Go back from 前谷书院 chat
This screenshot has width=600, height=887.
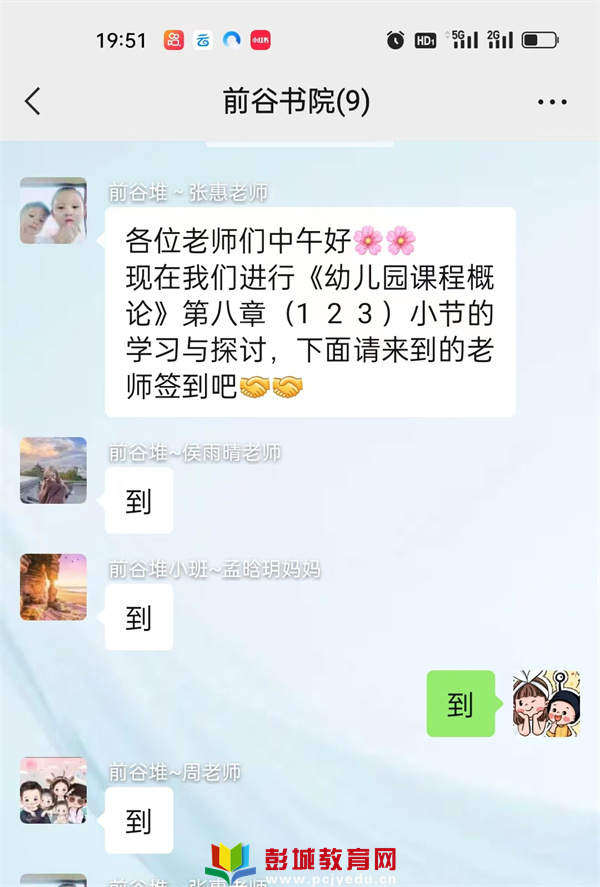pyautogui.click(x=33, y=101)
